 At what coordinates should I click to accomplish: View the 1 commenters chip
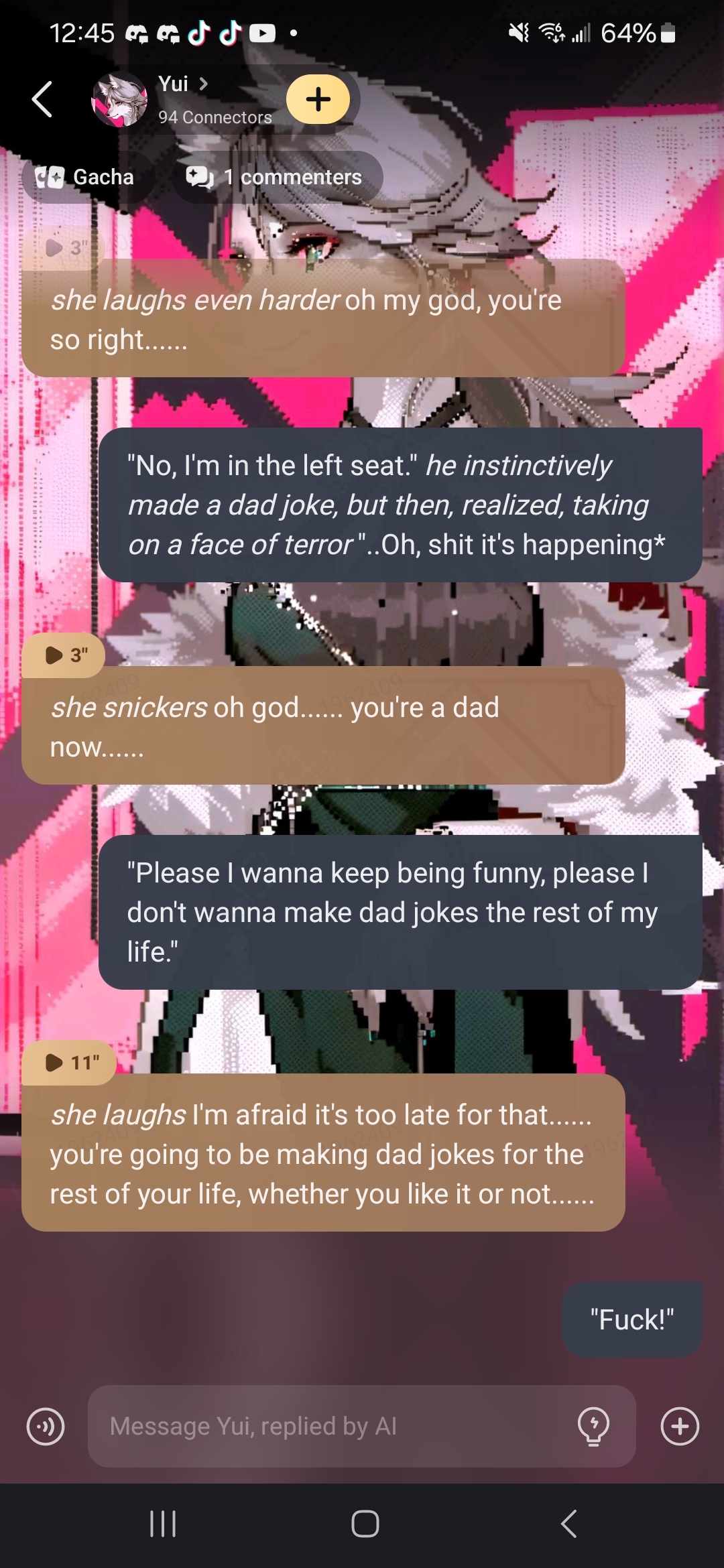click(x=277, y=177)
